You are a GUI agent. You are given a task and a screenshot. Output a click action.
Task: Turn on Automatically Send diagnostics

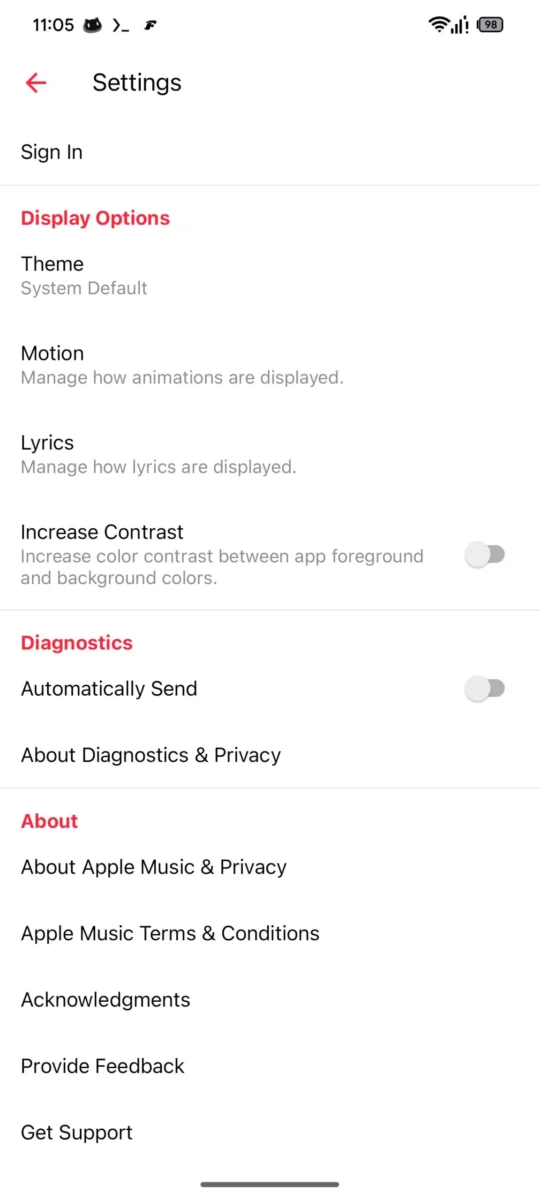(486, 688)
